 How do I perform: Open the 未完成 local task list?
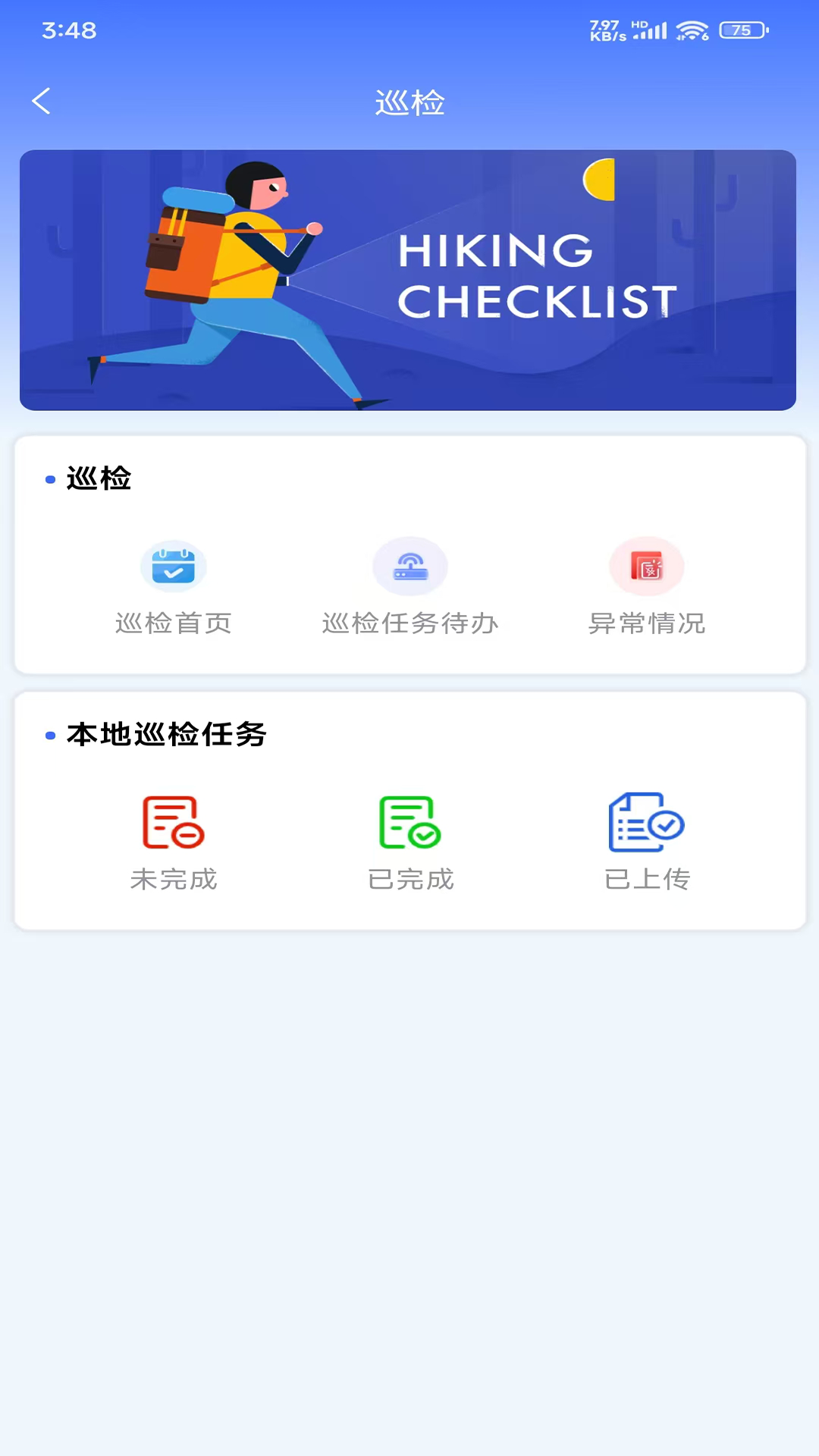(174, 880)
